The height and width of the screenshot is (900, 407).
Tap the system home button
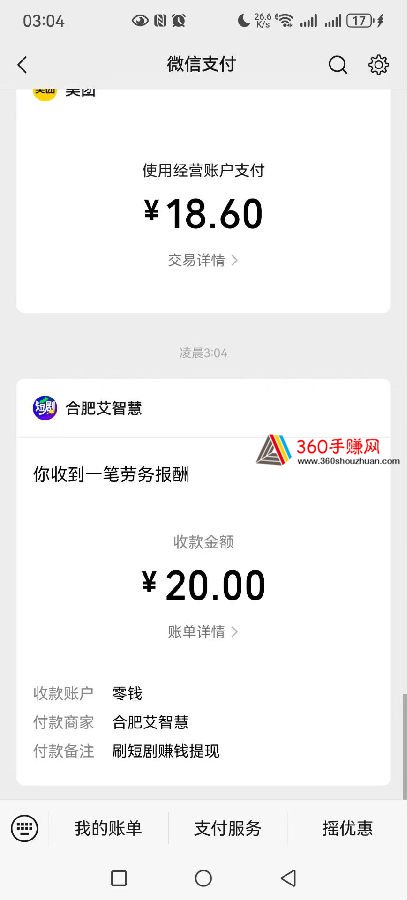point(203,878)
